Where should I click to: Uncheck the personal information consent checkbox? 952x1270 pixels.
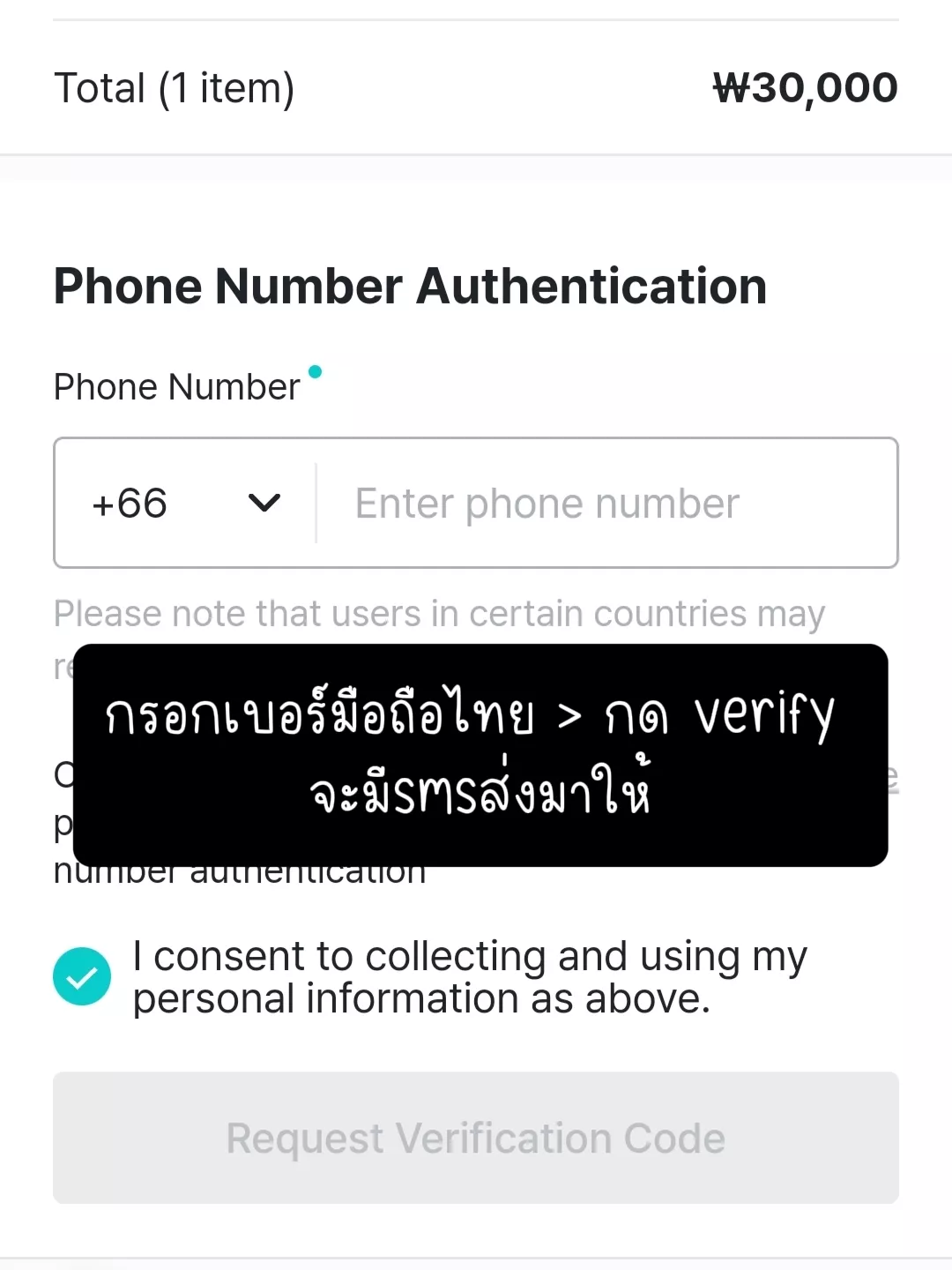click(x=82, y=977)
